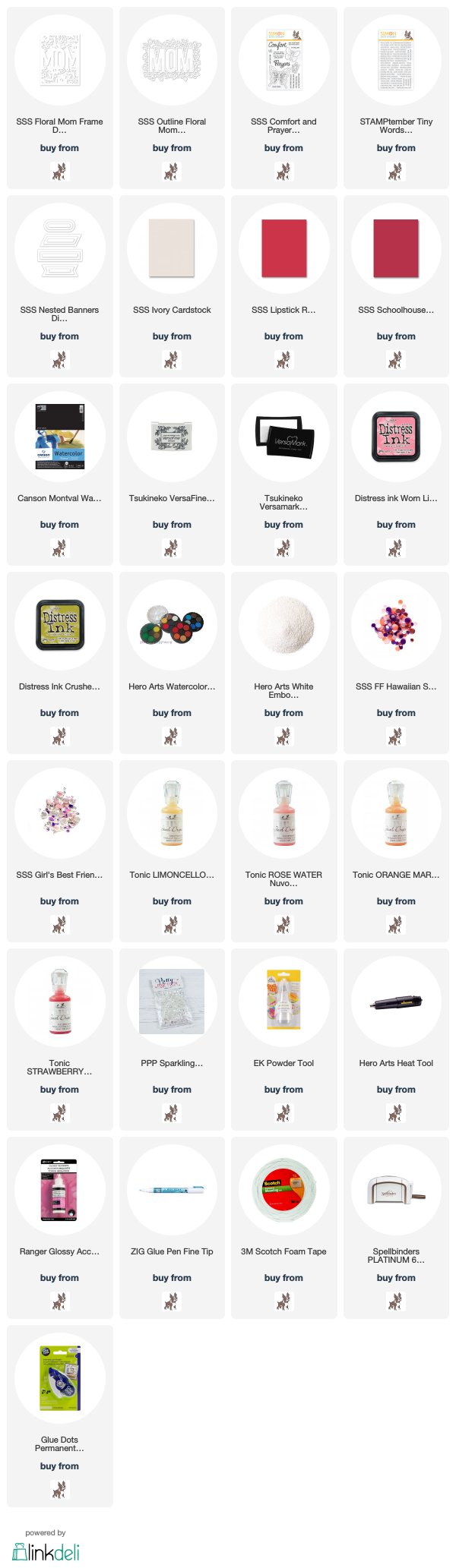Open the Distress Ink Crushed product

click(x=59, y=626)
